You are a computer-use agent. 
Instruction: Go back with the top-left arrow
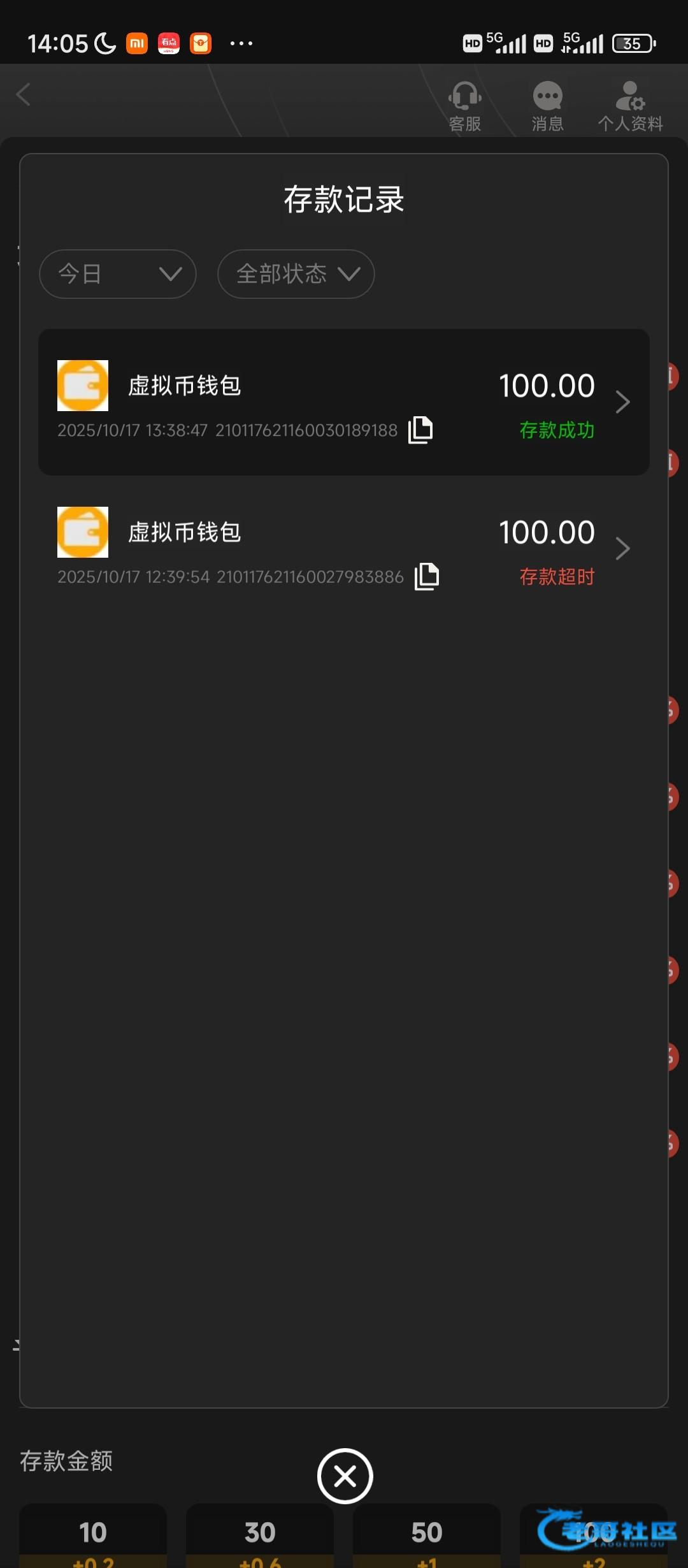click(24, 95)
